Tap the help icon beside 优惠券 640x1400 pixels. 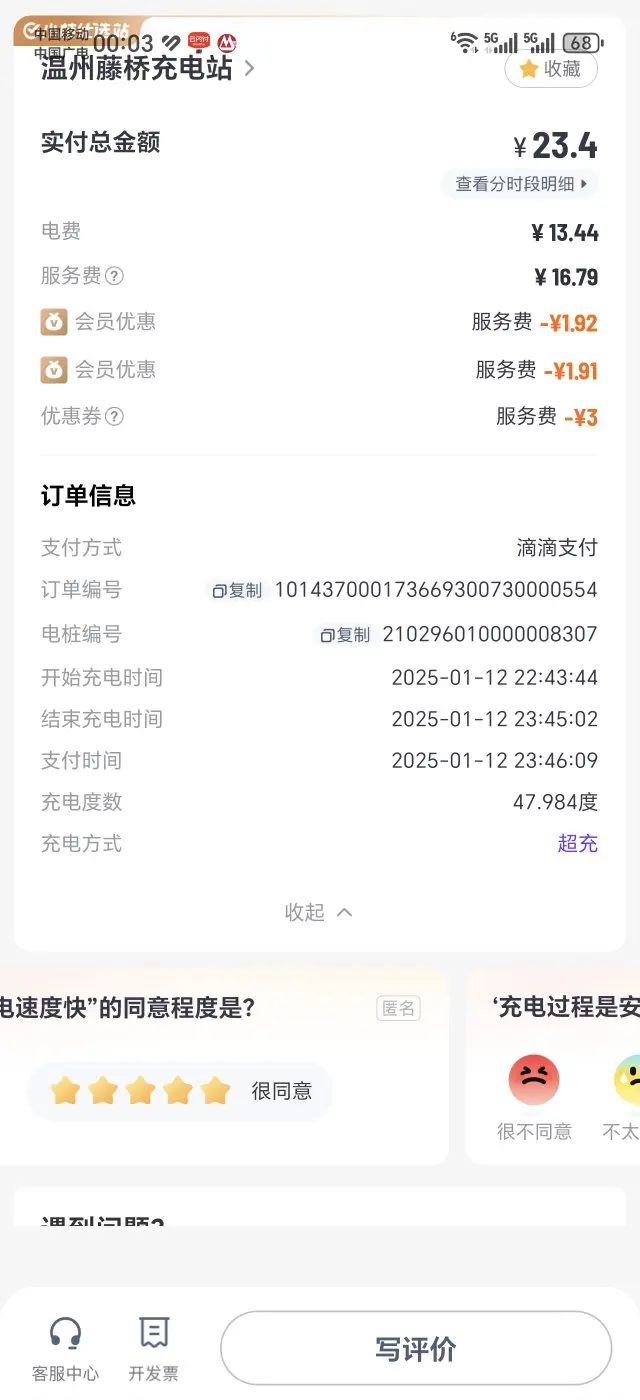115,417
